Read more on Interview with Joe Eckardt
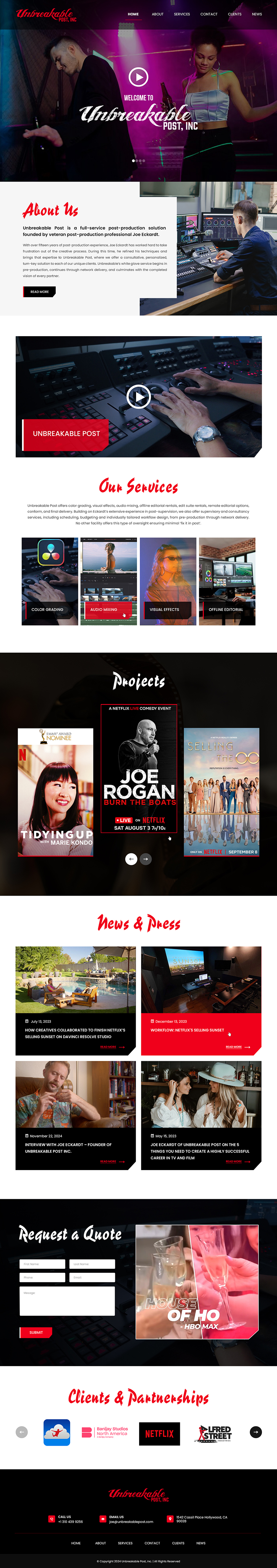Viewport: 277px width, 1568px height. (x=112, y=1161)
